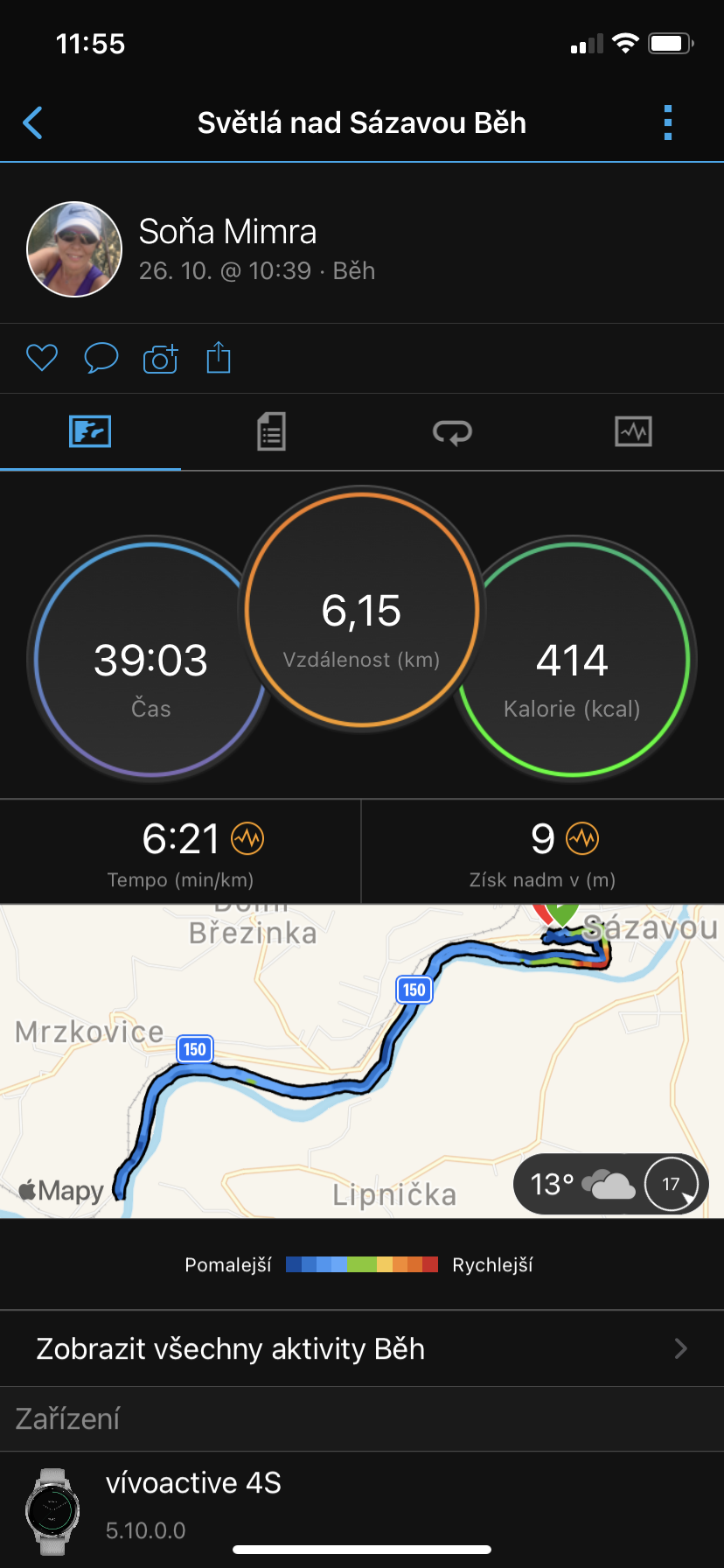The height and width of the screenshot is (1568, 724).
Task: Go back using the top-left arrow
Action: click(33, 123)
